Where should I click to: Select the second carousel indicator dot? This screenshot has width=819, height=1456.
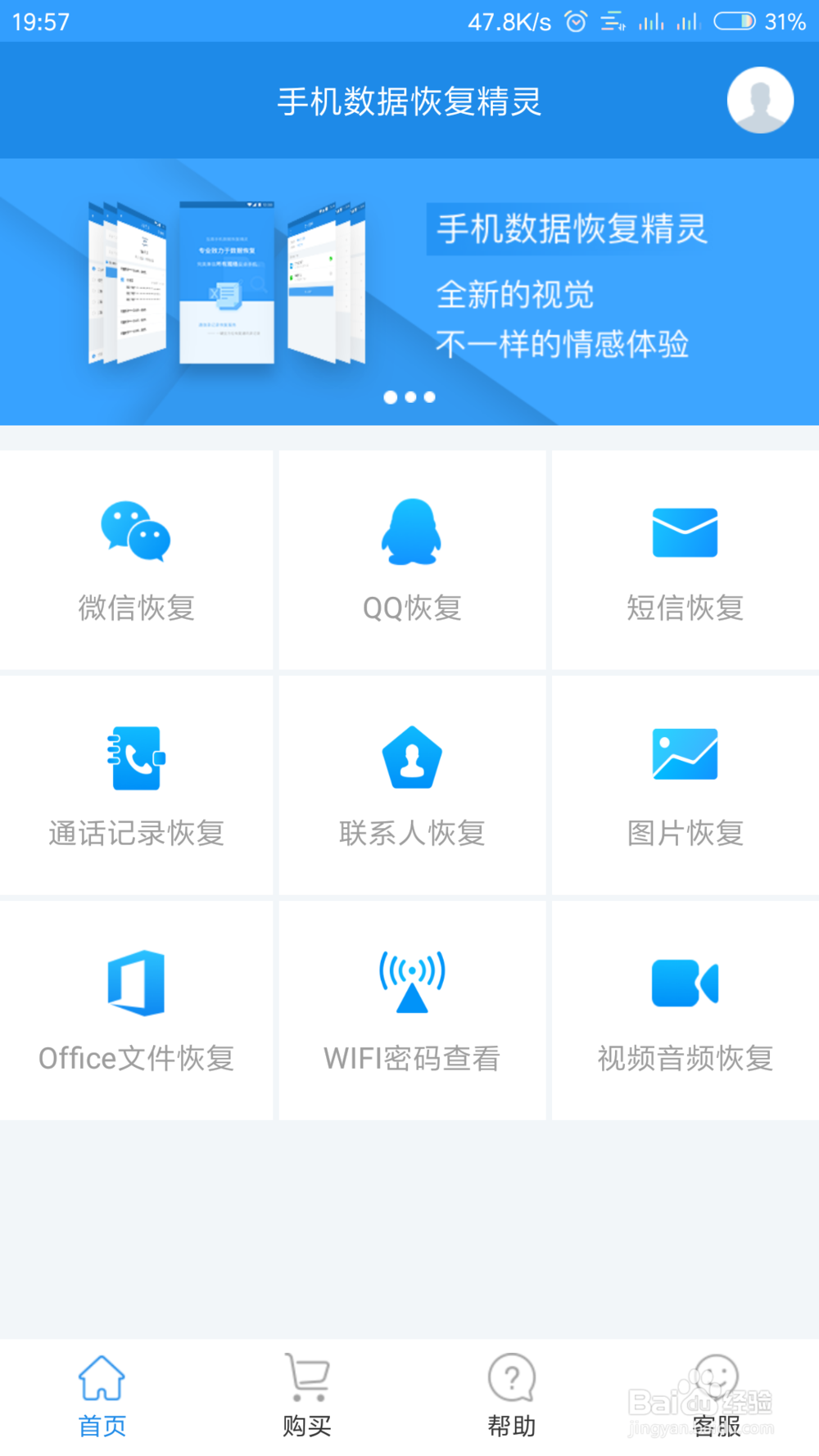pyautogui.click(x=410, y=396)
